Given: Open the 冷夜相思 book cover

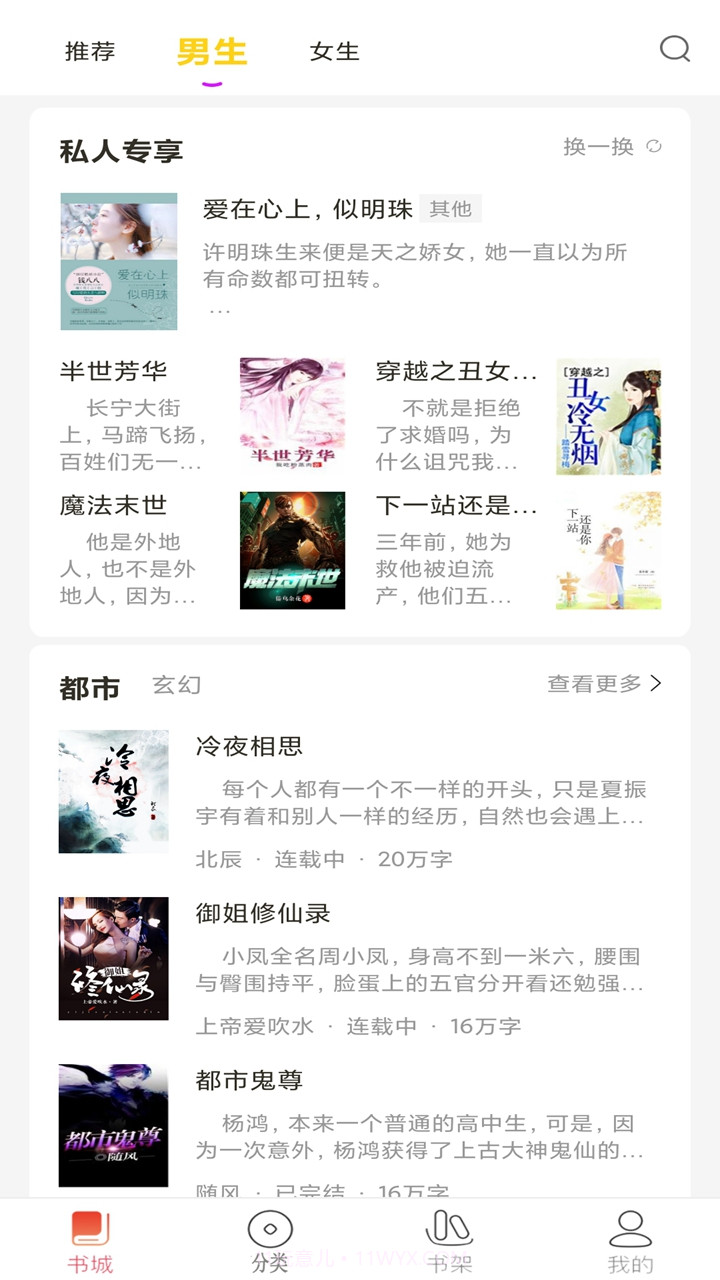Looking at the screenshot, I should tap(113, 791).
